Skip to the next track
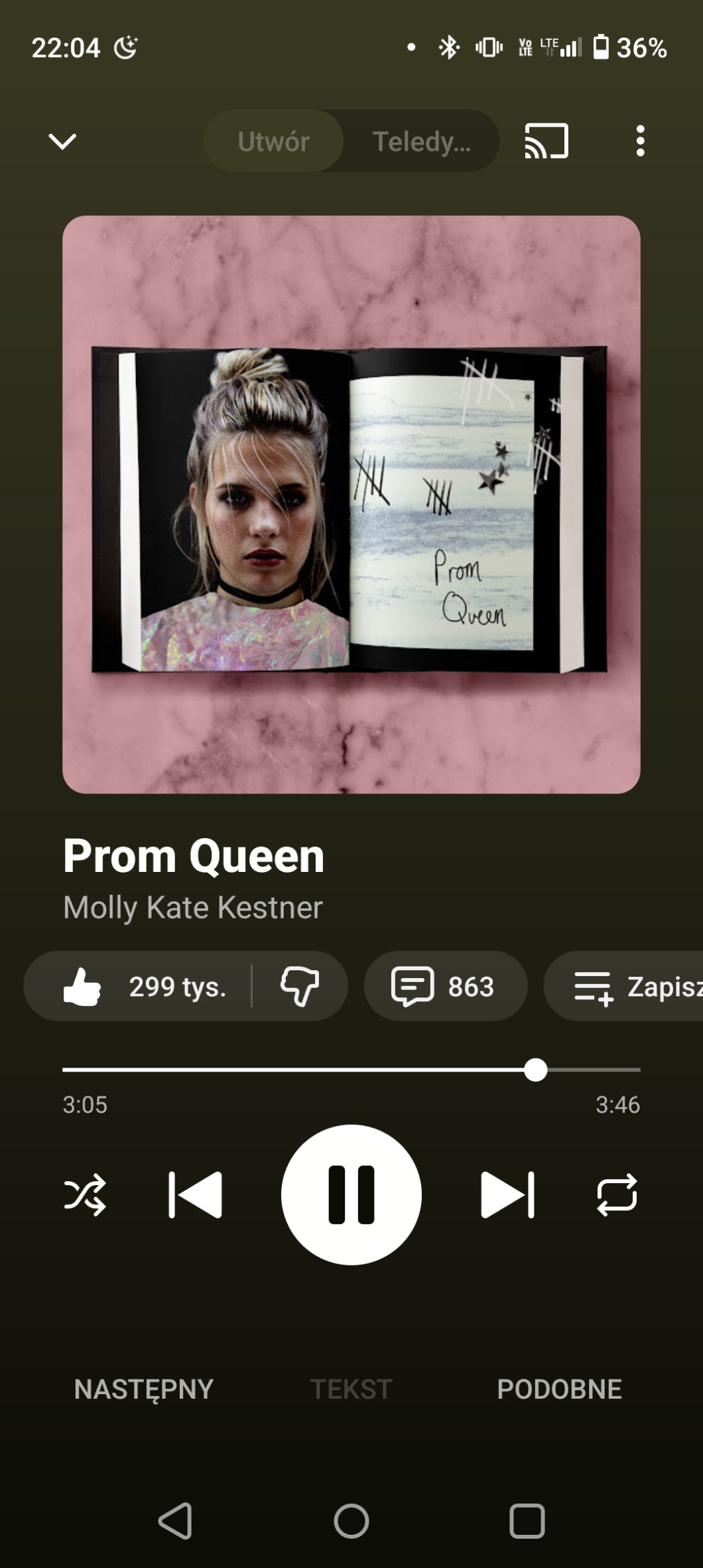703x1568 pixels. (x=507, y=1195)
